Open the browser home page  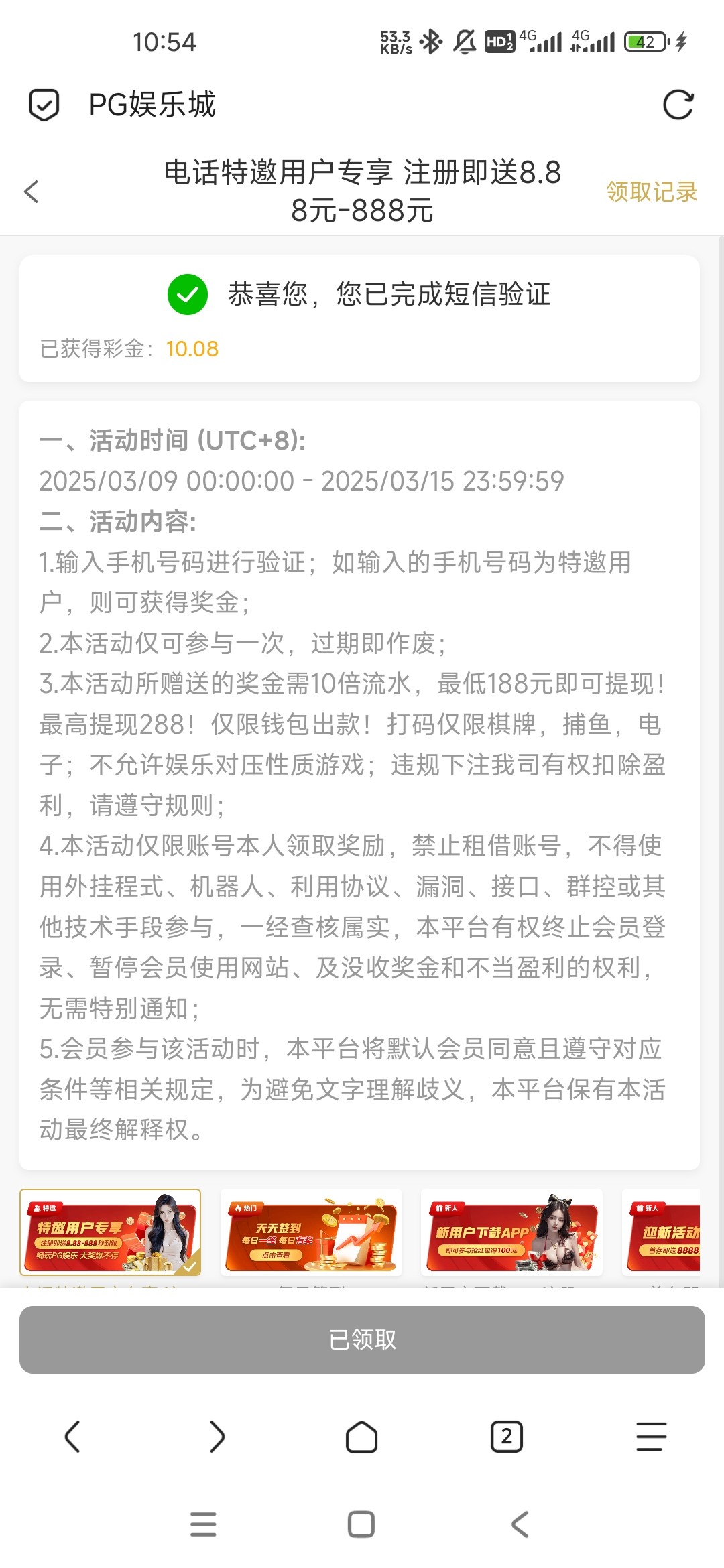pyautogui.click(x=362, y=1437)
